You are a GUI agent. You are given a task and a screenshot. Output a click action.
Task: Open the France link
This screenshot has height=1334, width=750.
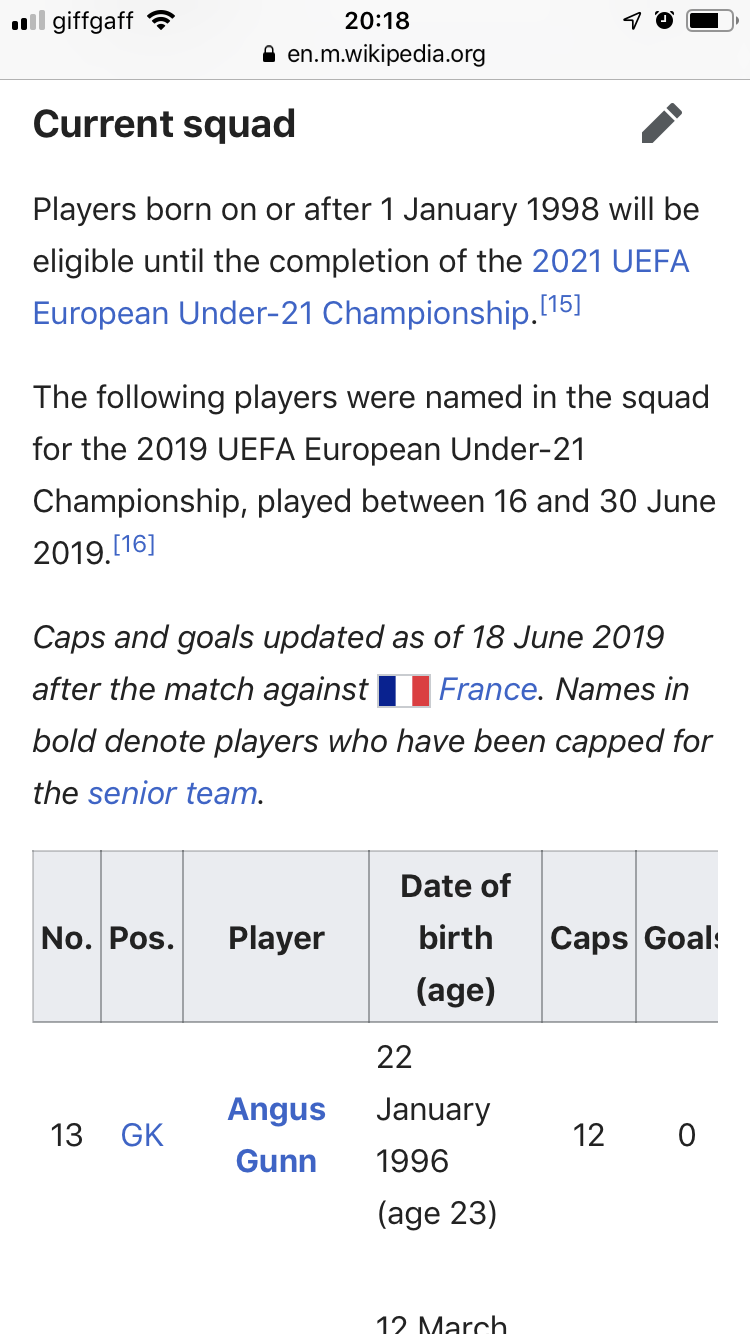pyautogui.click(x=488, y=689)
